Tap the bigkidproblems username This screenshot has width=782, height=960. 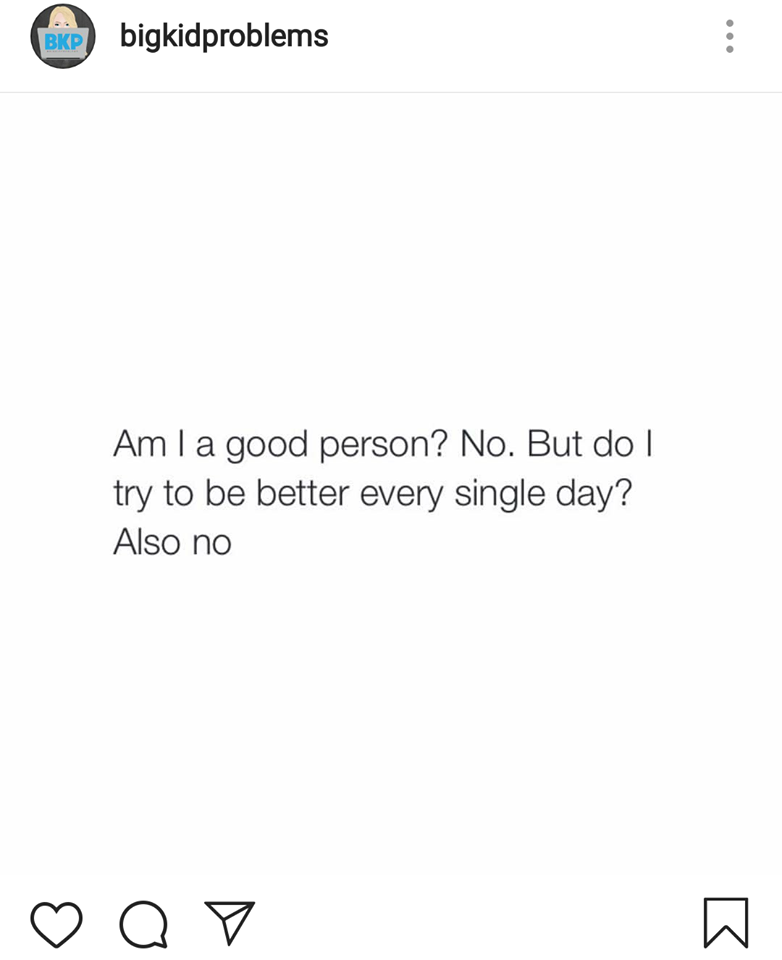pos(224,37)
